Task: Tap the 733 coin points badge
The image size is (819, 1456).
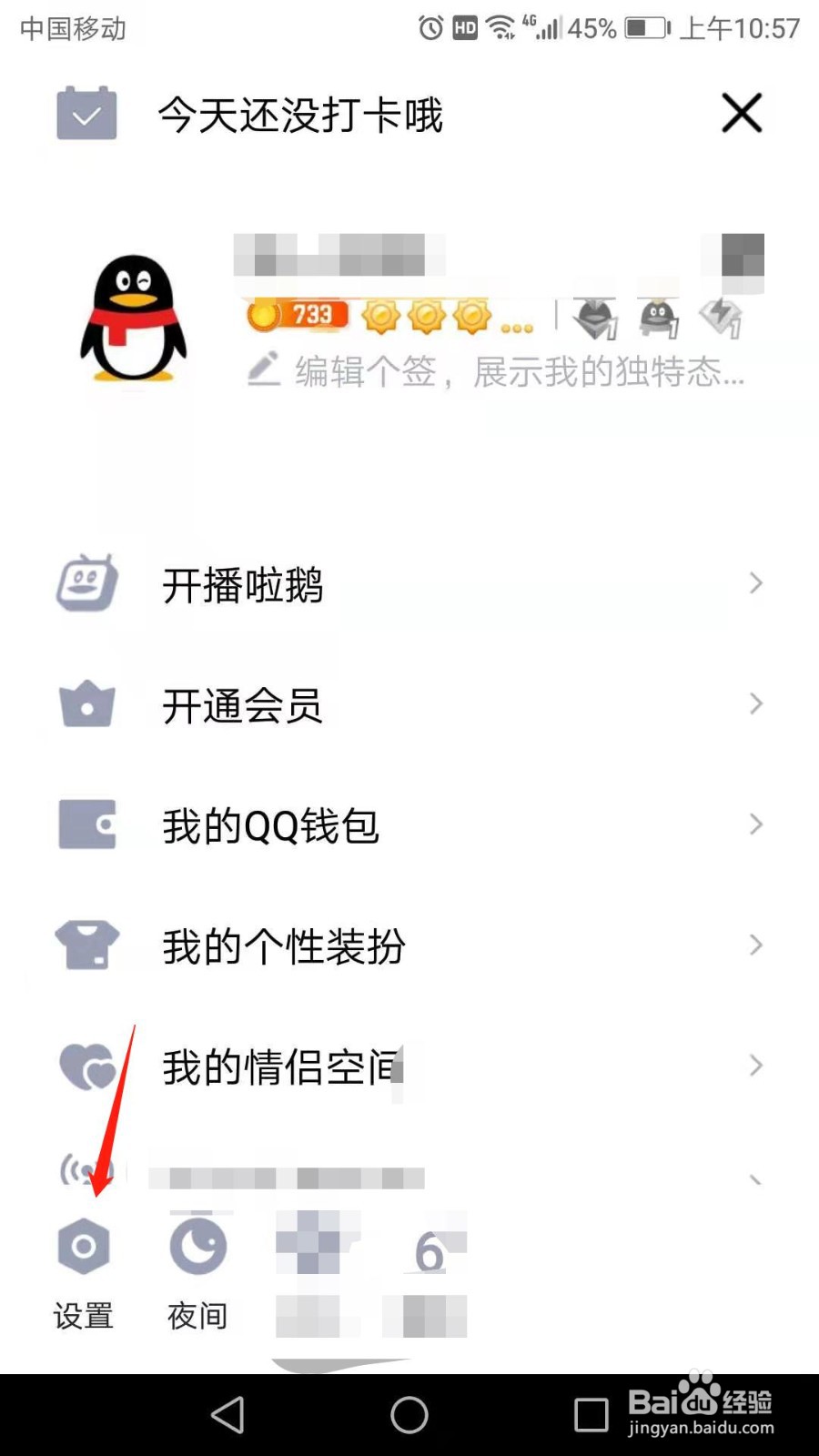Action: click(x=295, y=316)
